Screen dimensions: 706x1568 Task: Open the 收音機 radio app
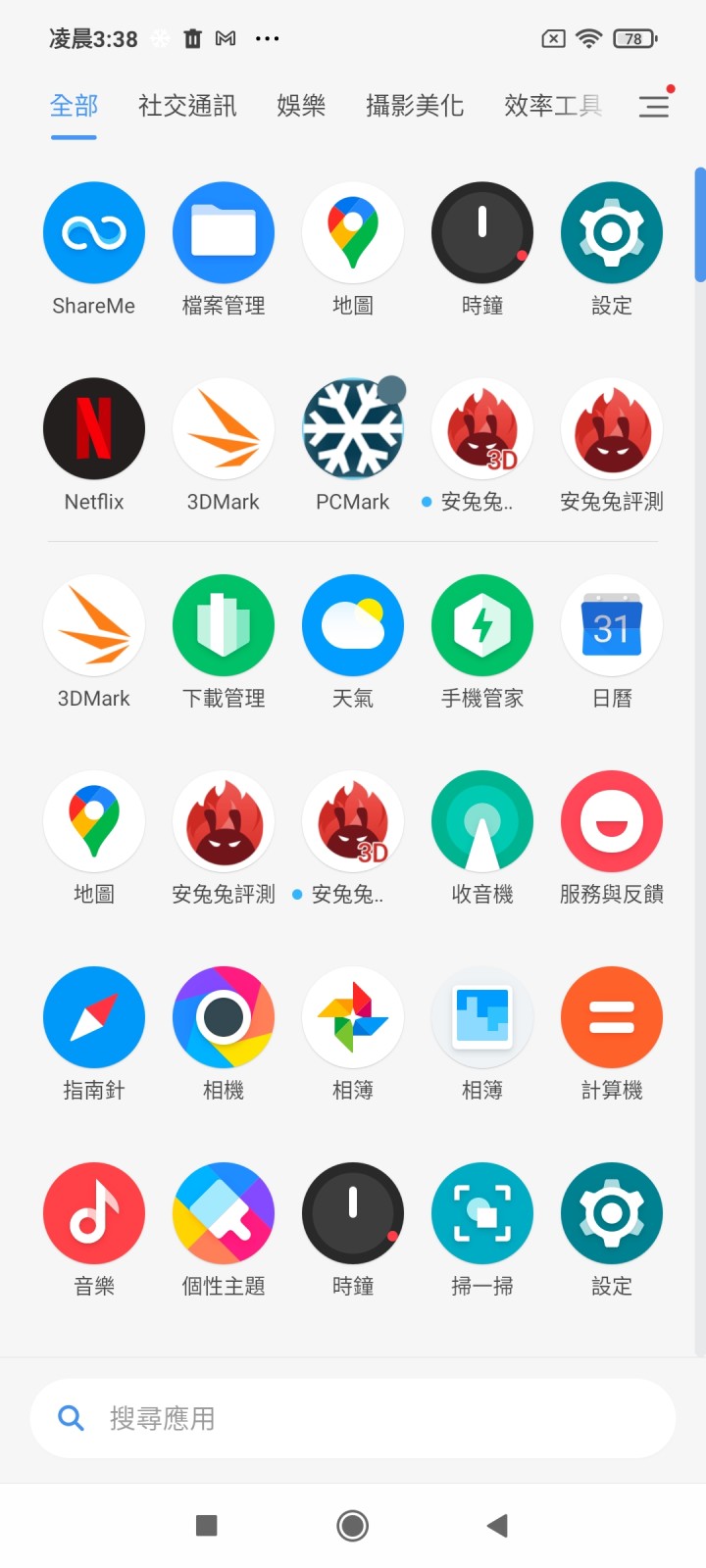pyautogui.click(x=482, y=821)
